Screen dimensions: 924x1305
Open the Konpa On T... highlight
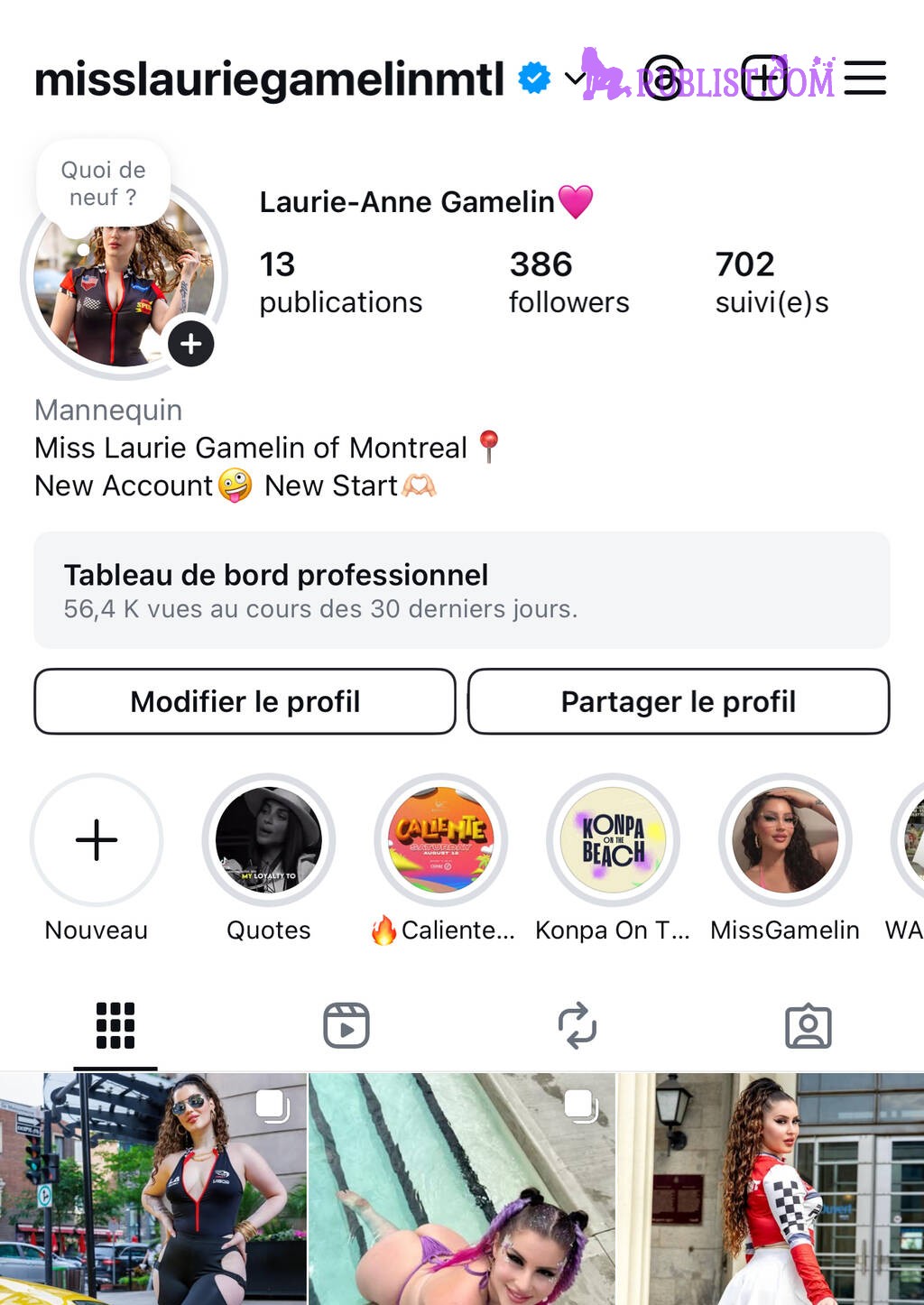tap(613, 840)
